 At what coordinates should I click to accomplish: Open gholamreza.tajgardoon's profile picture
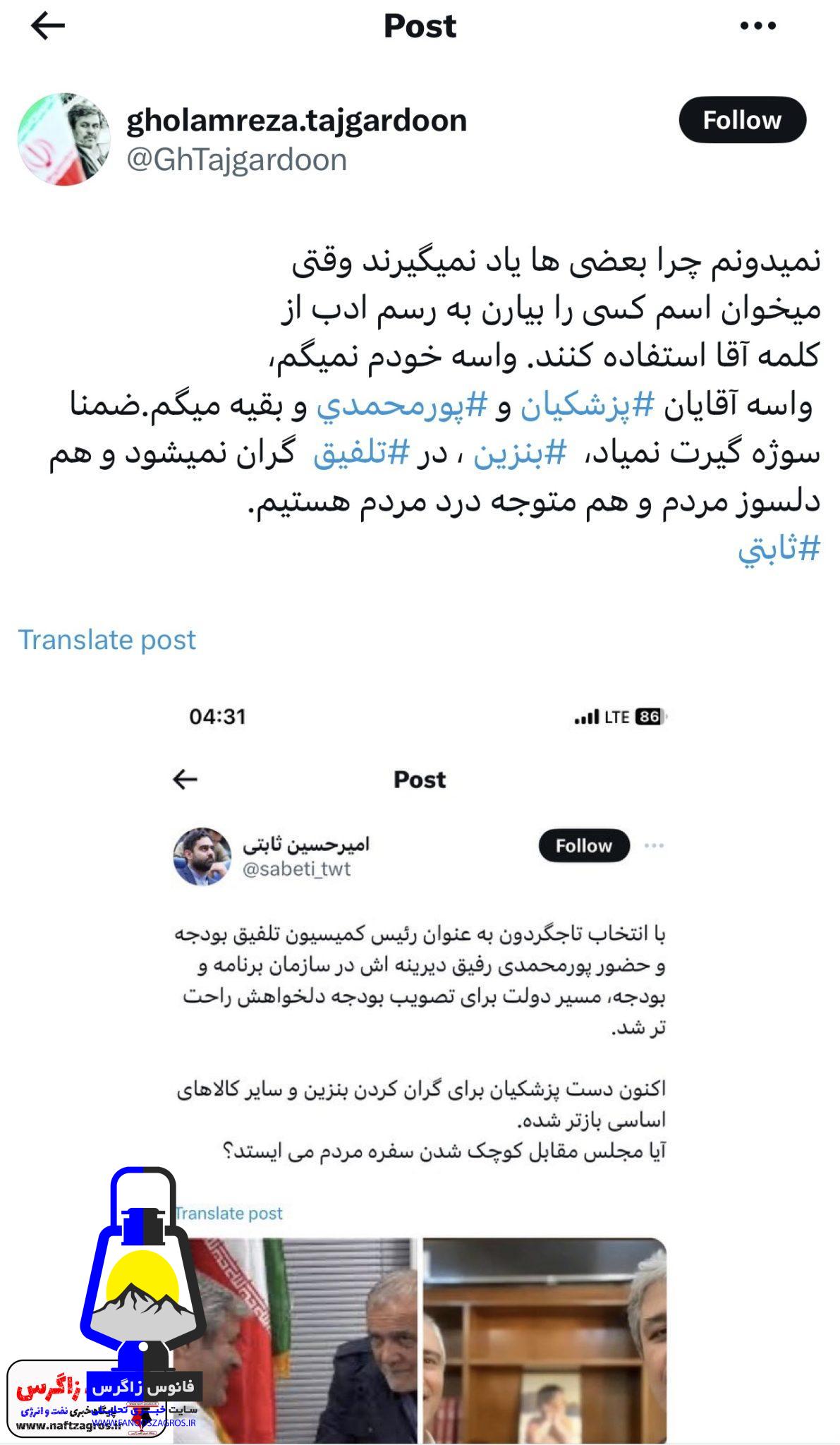pyautogui.click(x=63, y=139)
